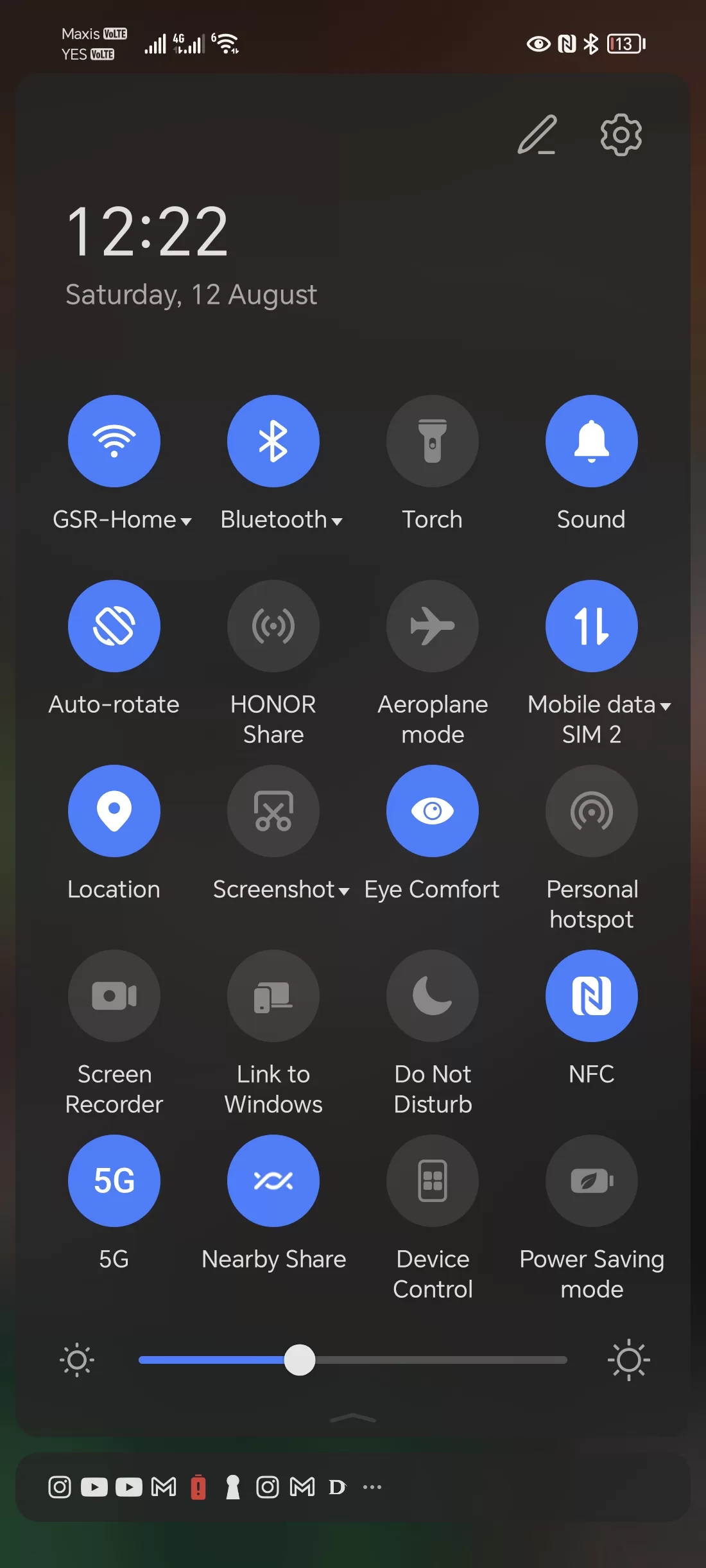The width and height of the screenshot is (706, 1568).
Task: Turn on the Torch
Action: pos(433,441)
